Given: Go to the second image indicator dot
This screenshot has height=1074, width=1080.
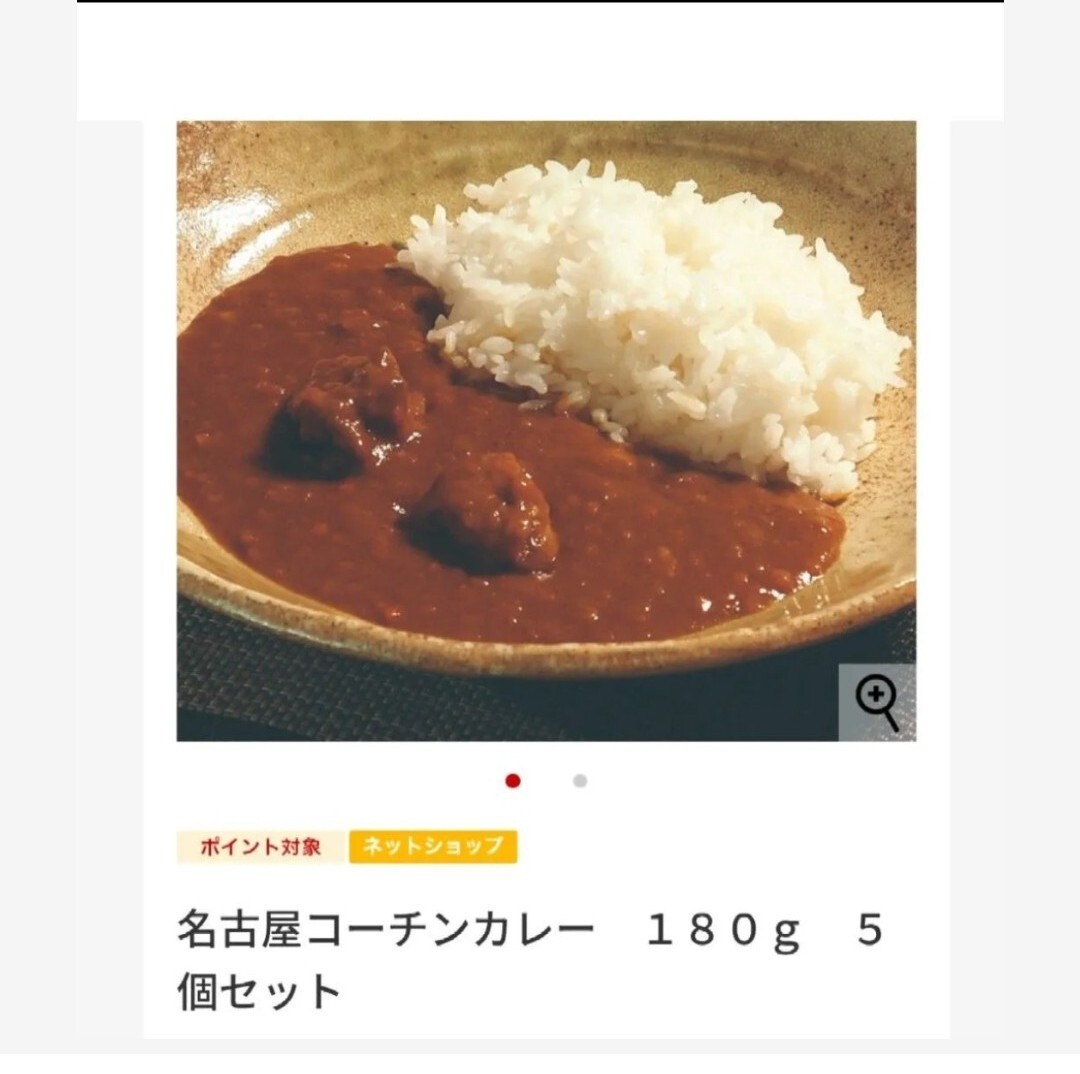Looking at the screenshot, I should [580, 781].
